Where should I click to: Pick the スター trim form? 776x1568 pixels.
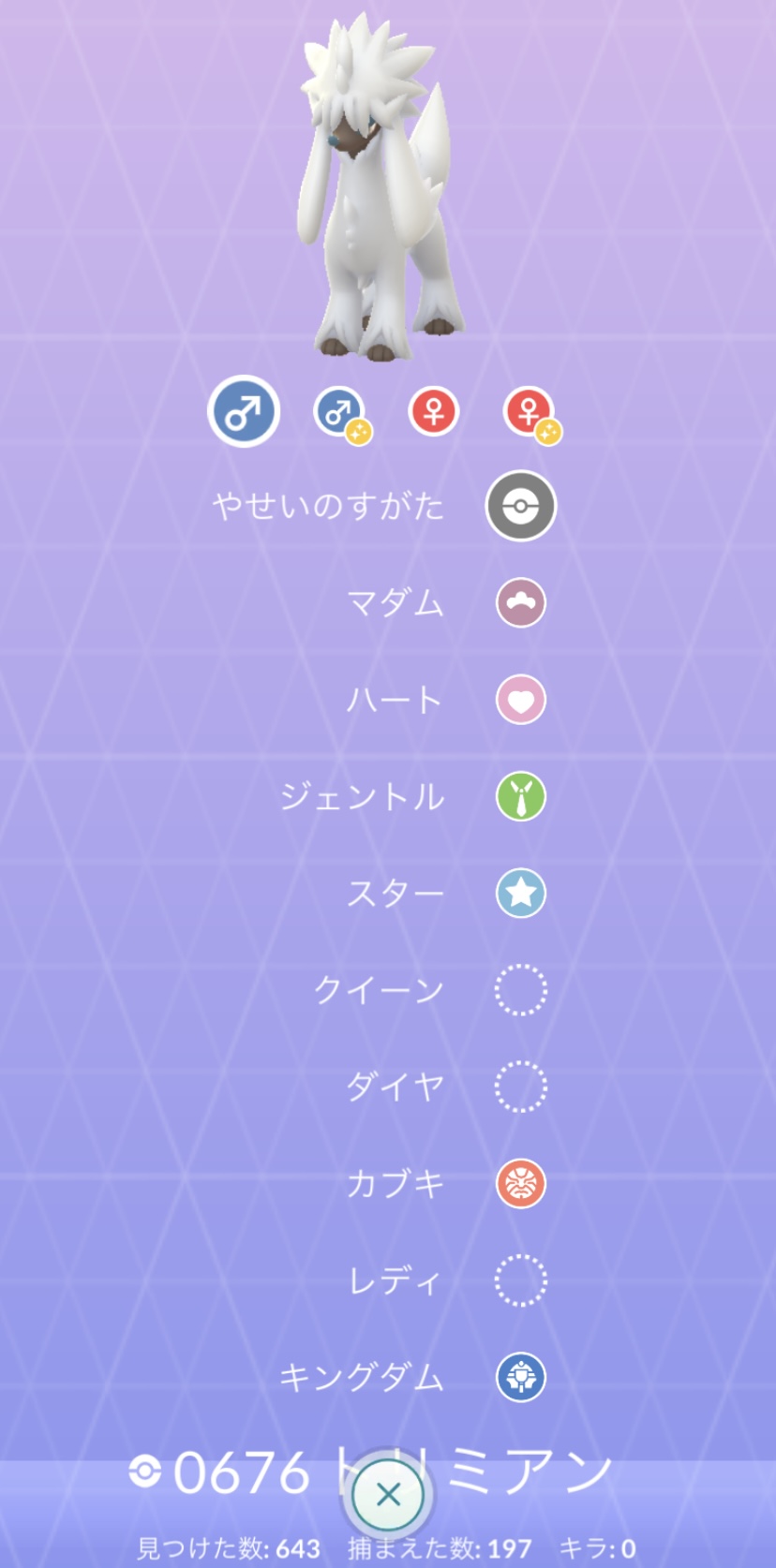pyautogui.click(x=520, y=893)
